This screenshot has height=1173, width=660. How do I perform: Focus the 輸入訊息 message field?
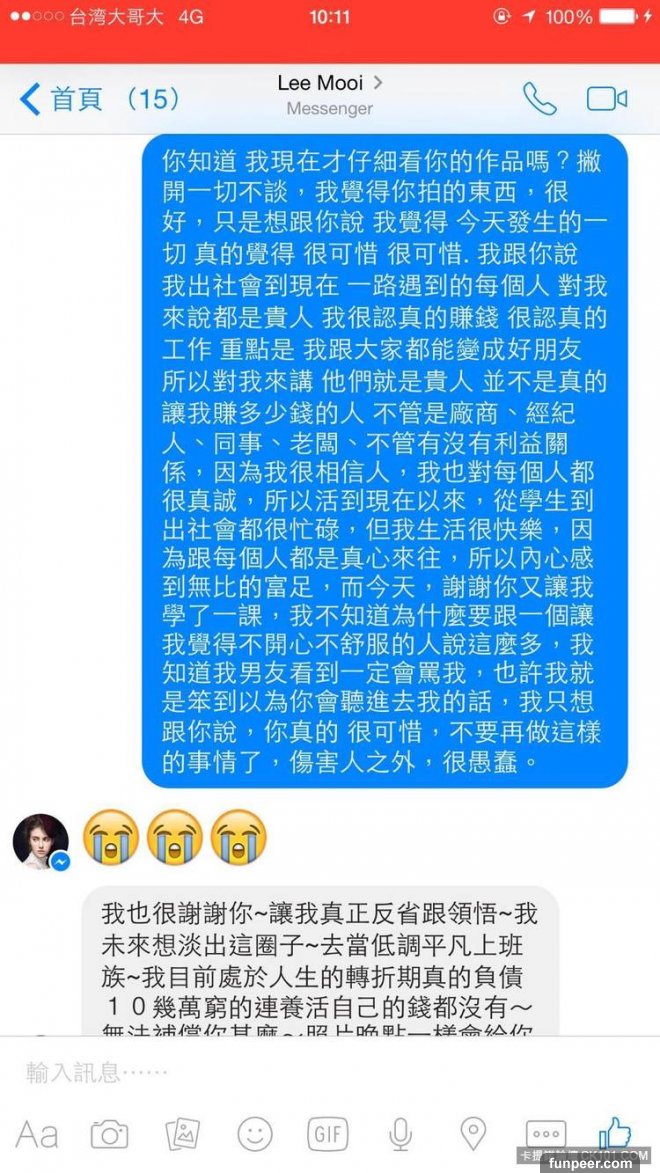pyautogui.click(x=300, y=1073)
